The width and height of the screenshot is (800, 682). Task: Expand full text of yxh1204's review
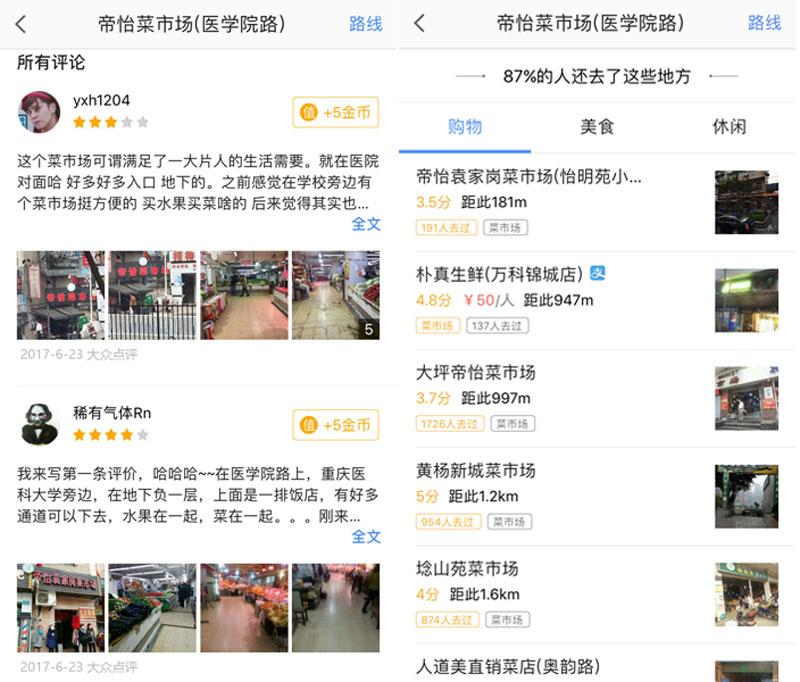[x=366, y=224]
